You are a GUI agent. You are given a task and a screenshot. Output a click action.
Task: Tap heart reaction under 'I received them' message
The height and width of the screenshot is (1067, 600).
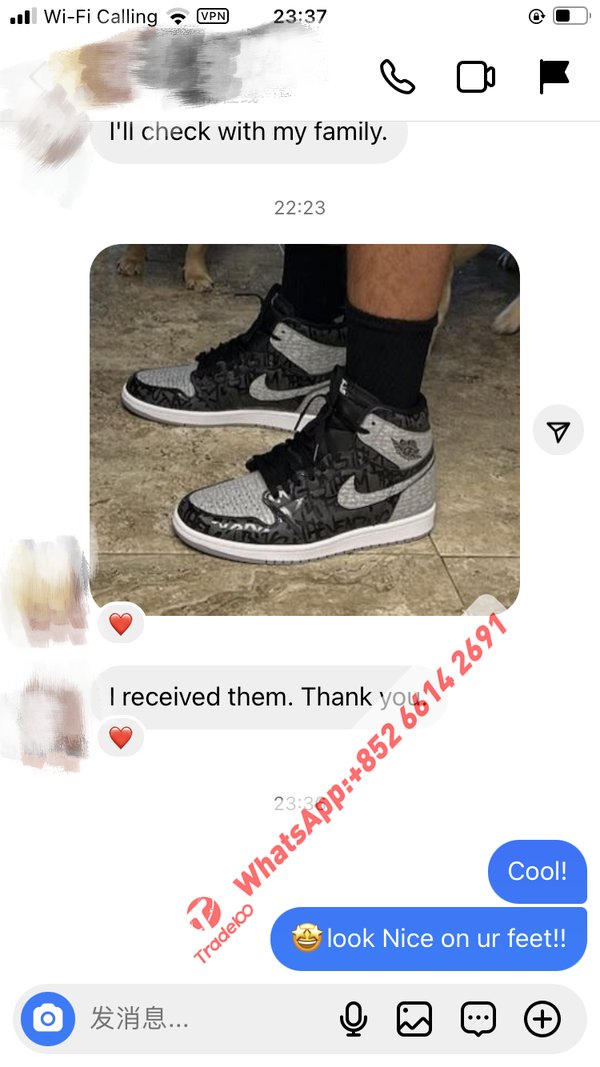[120, 738]
